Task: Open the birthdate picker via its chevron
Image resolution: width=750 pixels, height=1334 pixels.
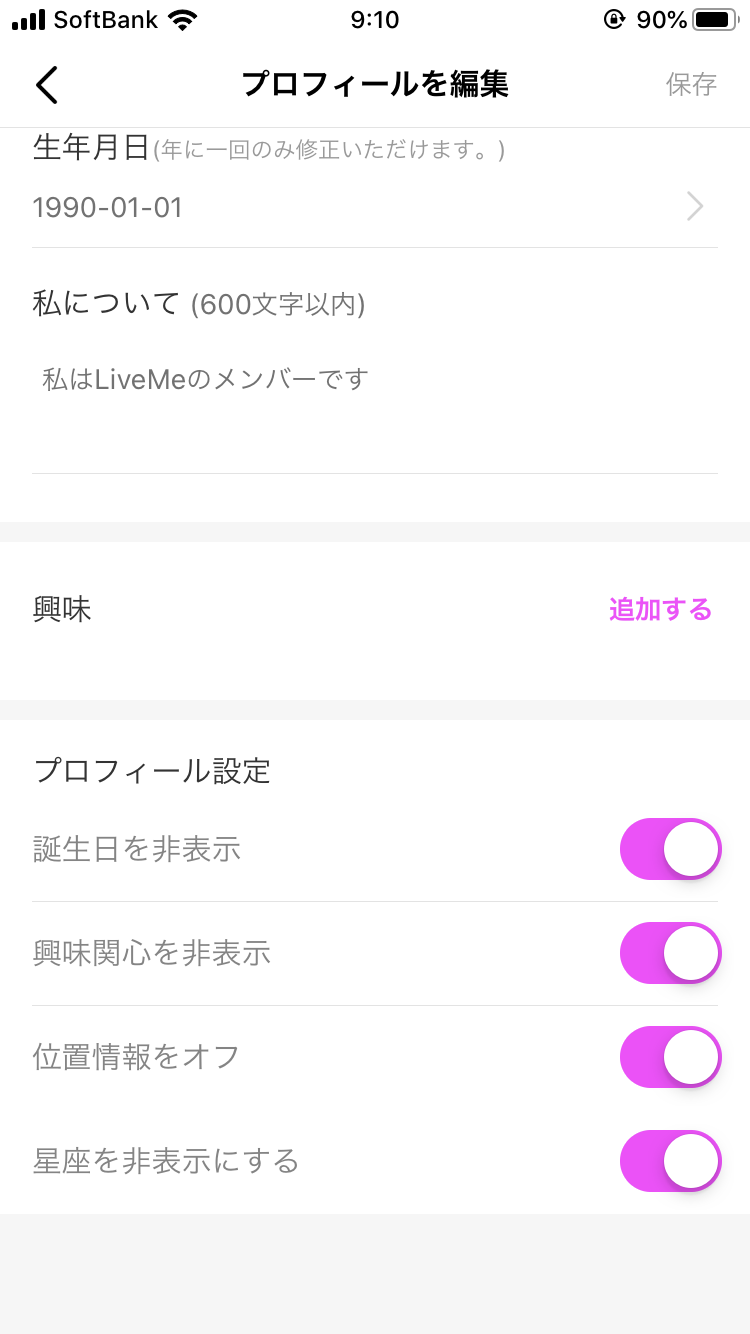Action: [x=694, y=207]
